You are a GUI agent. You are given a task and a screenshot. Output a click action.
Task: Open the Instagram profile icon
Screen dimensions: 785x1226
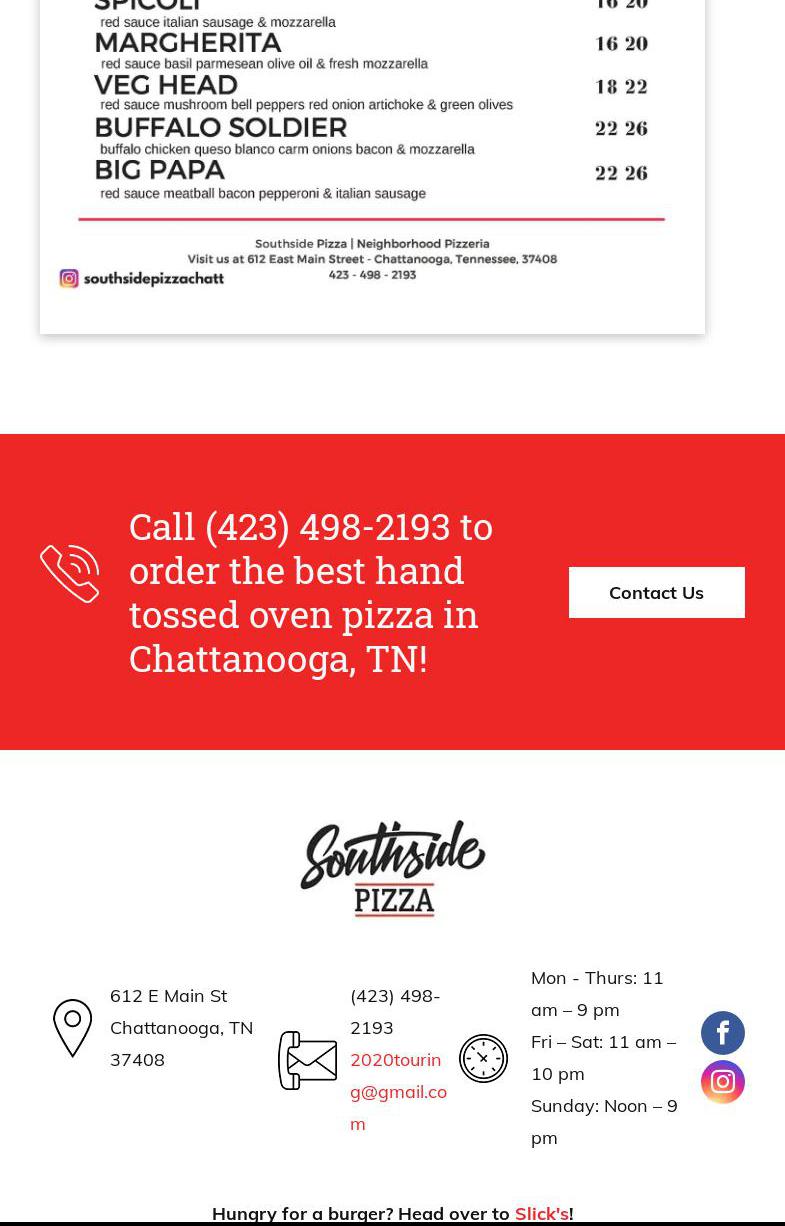click(x=722, y=1082)
